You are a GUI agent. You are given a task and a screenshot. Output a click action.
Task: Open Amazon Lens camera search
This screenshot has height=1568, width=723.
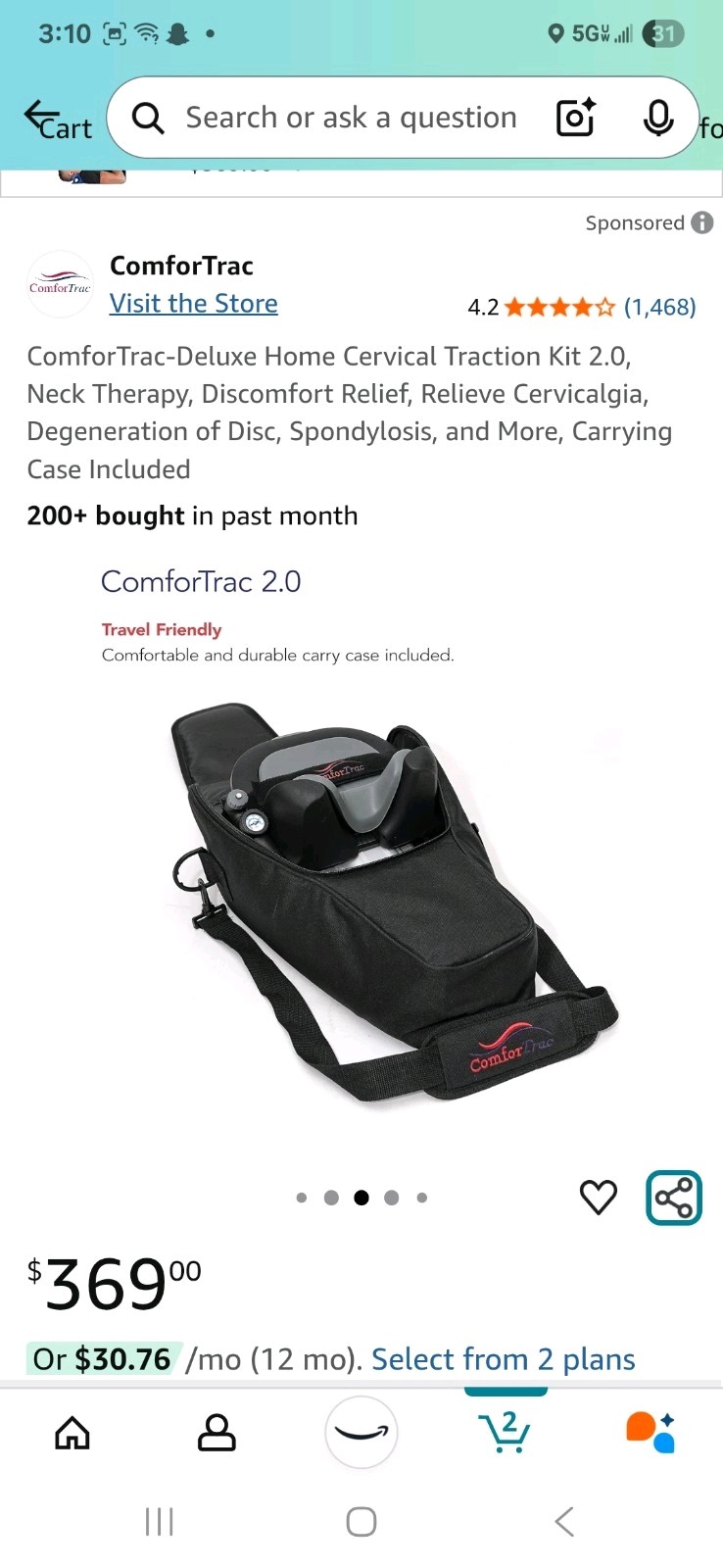pos(574,117)
